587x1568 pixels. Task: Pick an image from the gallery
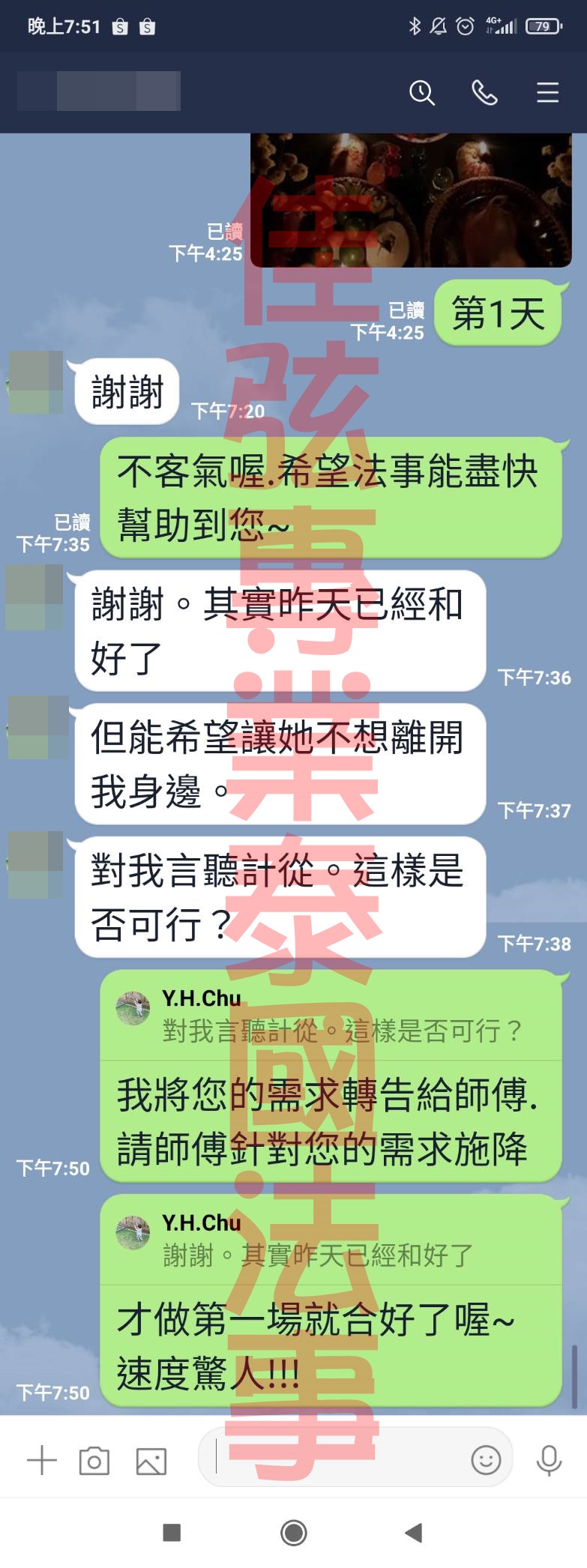tap(151, 1461)
